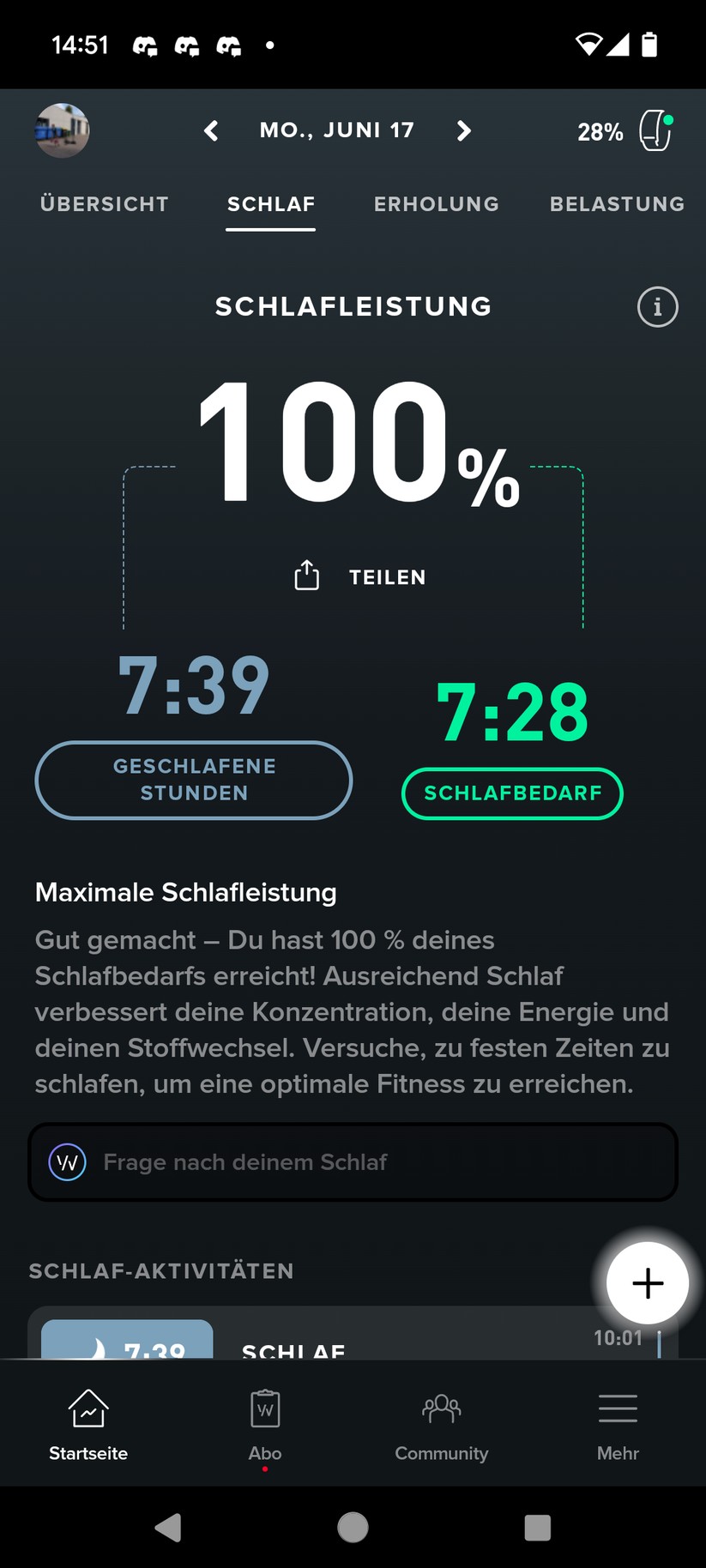Go to the next day with the right arrow
Screen dimensions: 706x1568
click(463, 130)
